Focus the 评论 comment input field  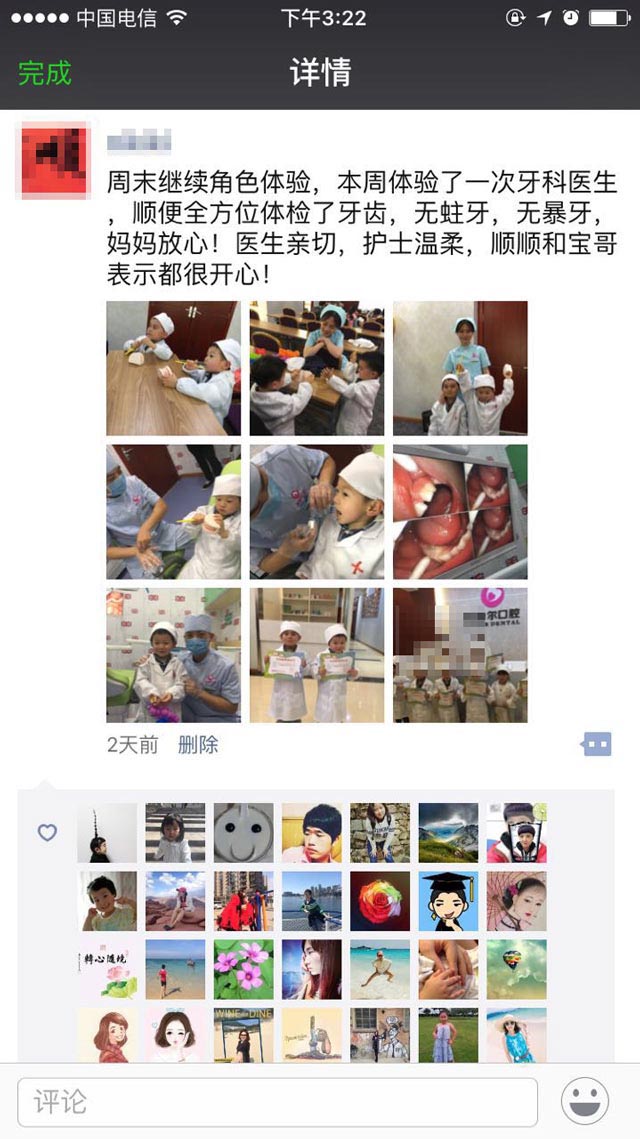coord(277,1102)
